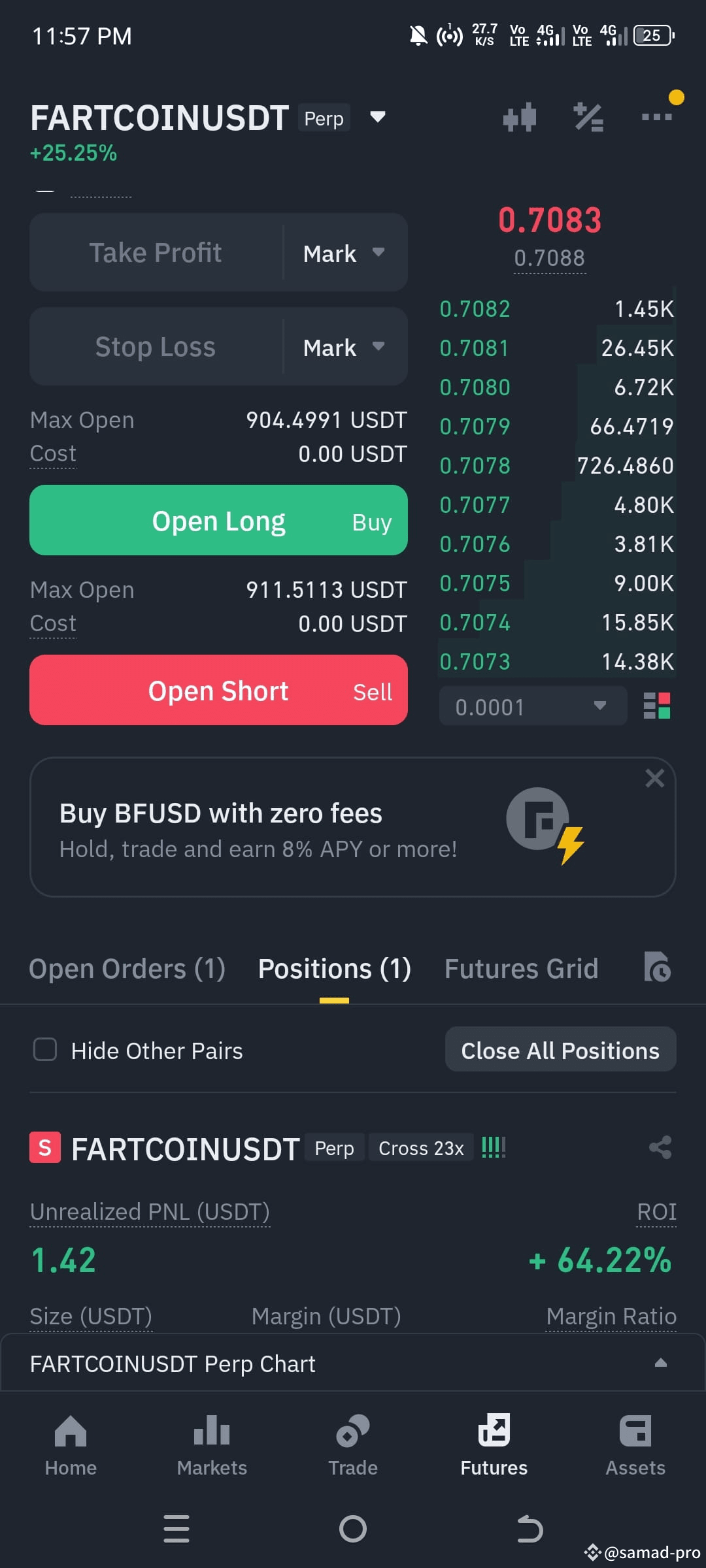Screen dimensions: 706x1568
Task: Open the FARTCOINUSDT pair selector dropdown
Action: [x=378, y=118]
